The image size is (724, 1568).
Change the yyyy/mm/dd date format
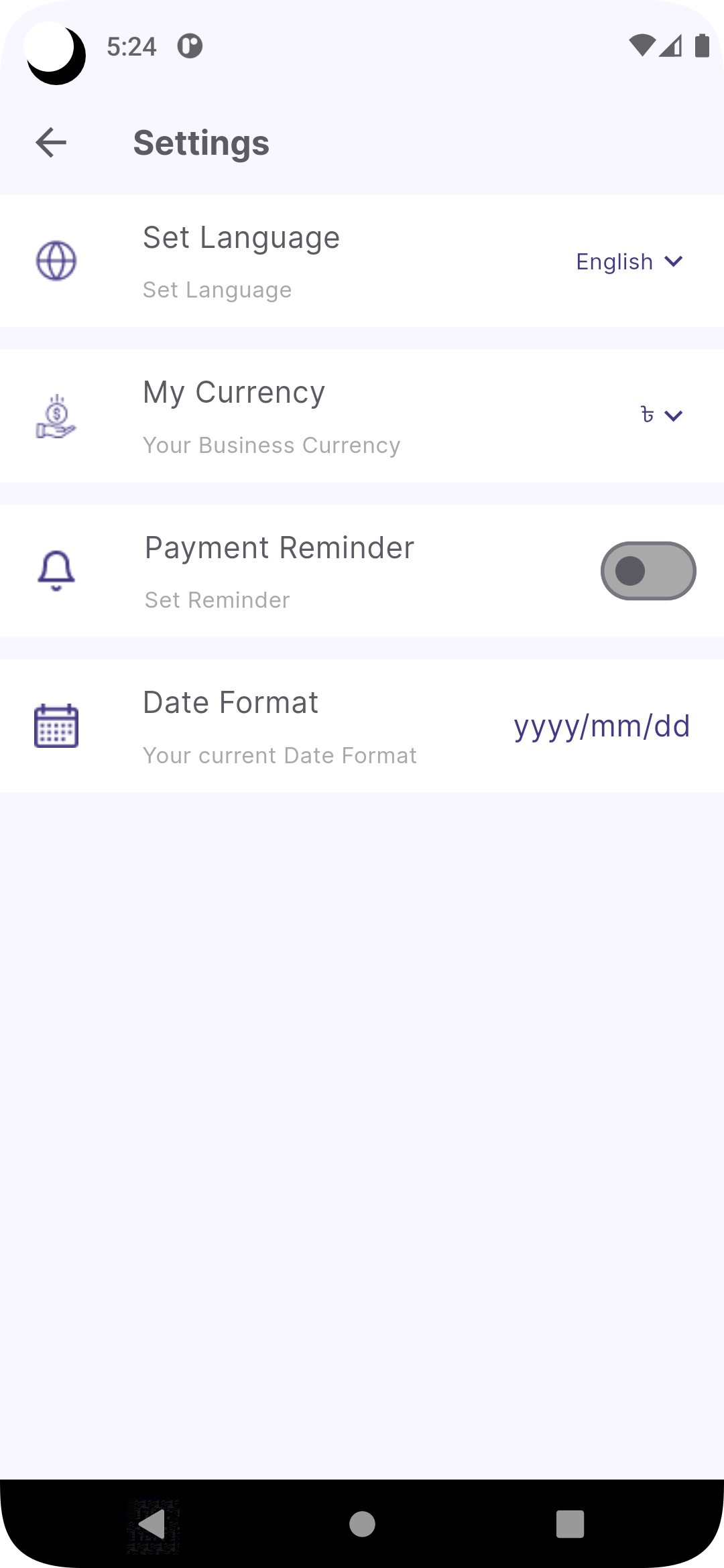click(601, 726)
